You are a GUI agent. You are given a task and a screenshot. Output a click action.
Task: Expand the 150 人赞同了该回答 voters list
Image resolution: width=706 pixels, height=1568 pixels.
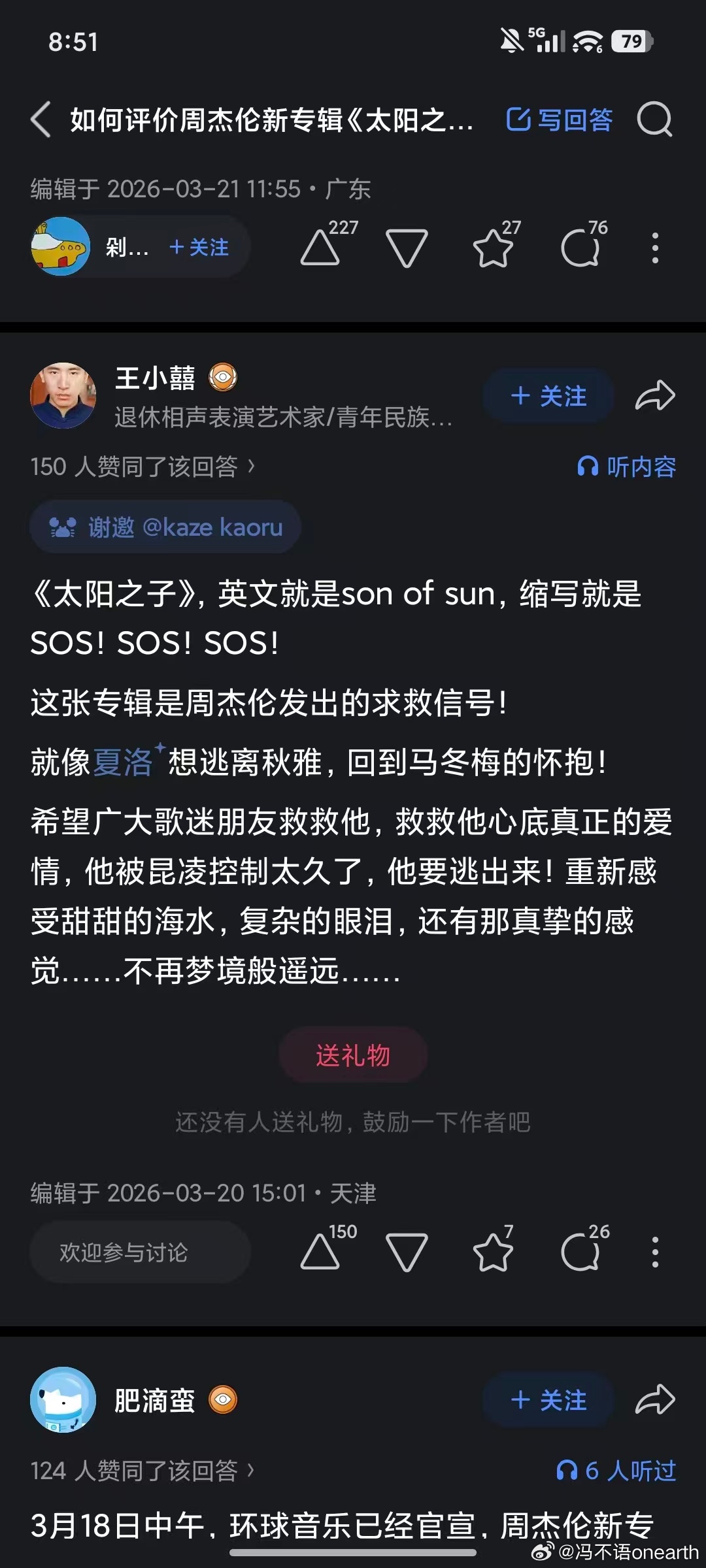[141, 466]
